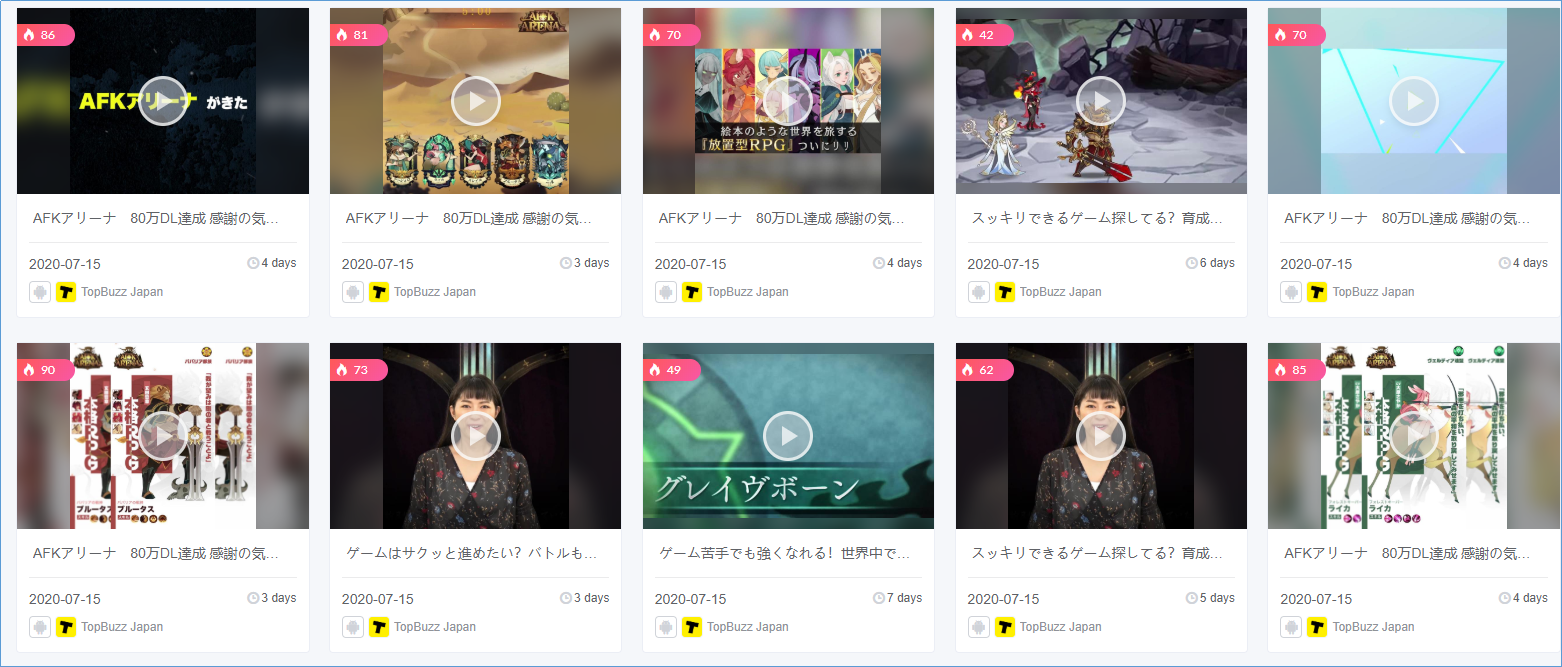Play the desert heroes video scored 81
The width and height of the screenshot is (1562, 667).
pos(475,101)
